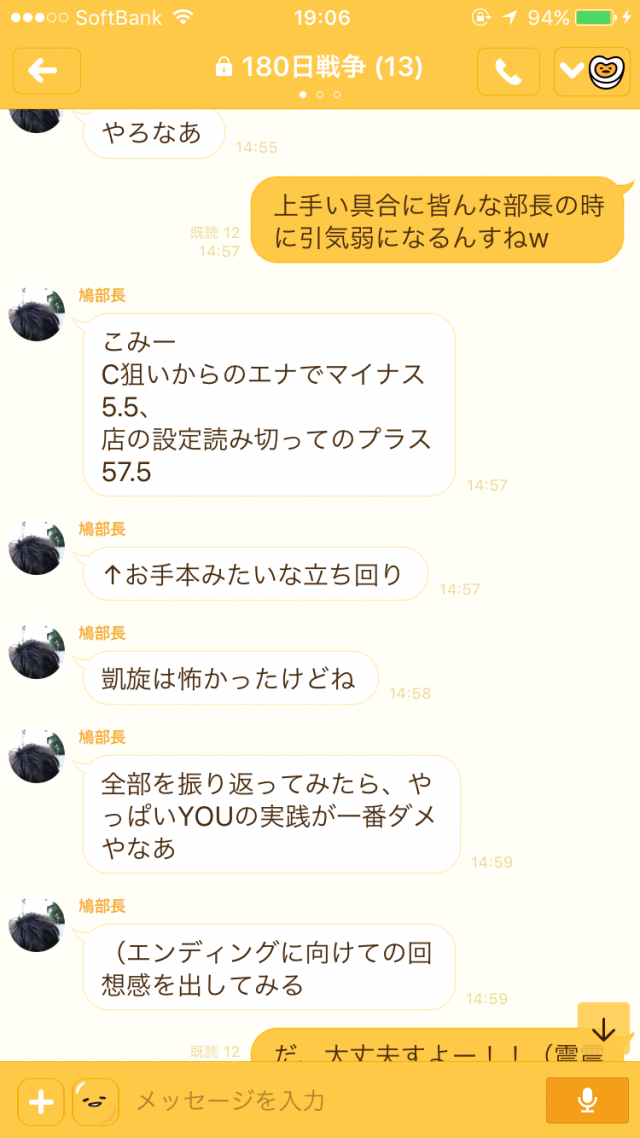The height and width of the screenshot is (1138, 640).
Task: Go back from the 180日戦争 chat
Action: pyautogui.click(x=46, y=71)
